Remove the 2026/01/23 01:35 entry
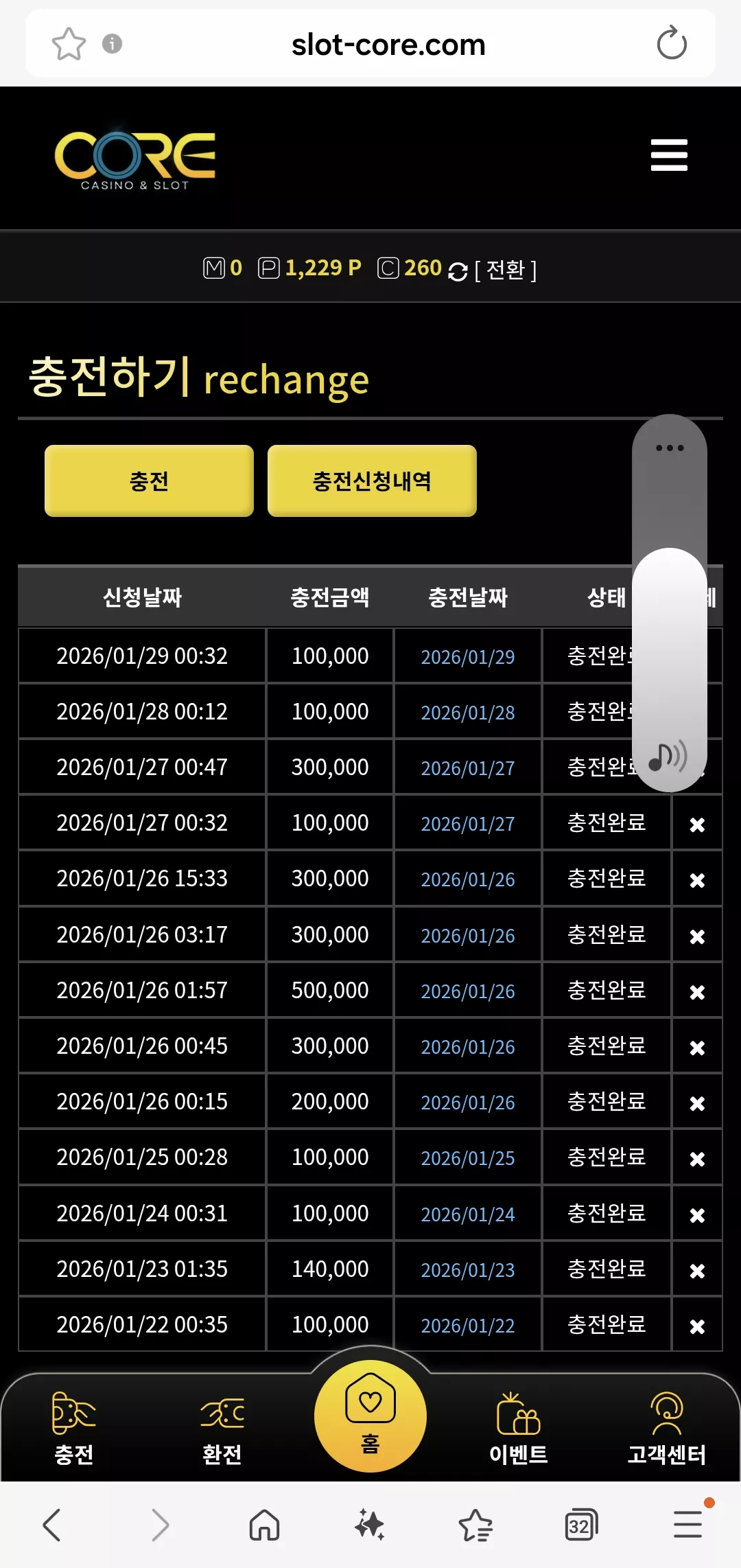This screenshot has height=1568, width=741. [697, 1271]
